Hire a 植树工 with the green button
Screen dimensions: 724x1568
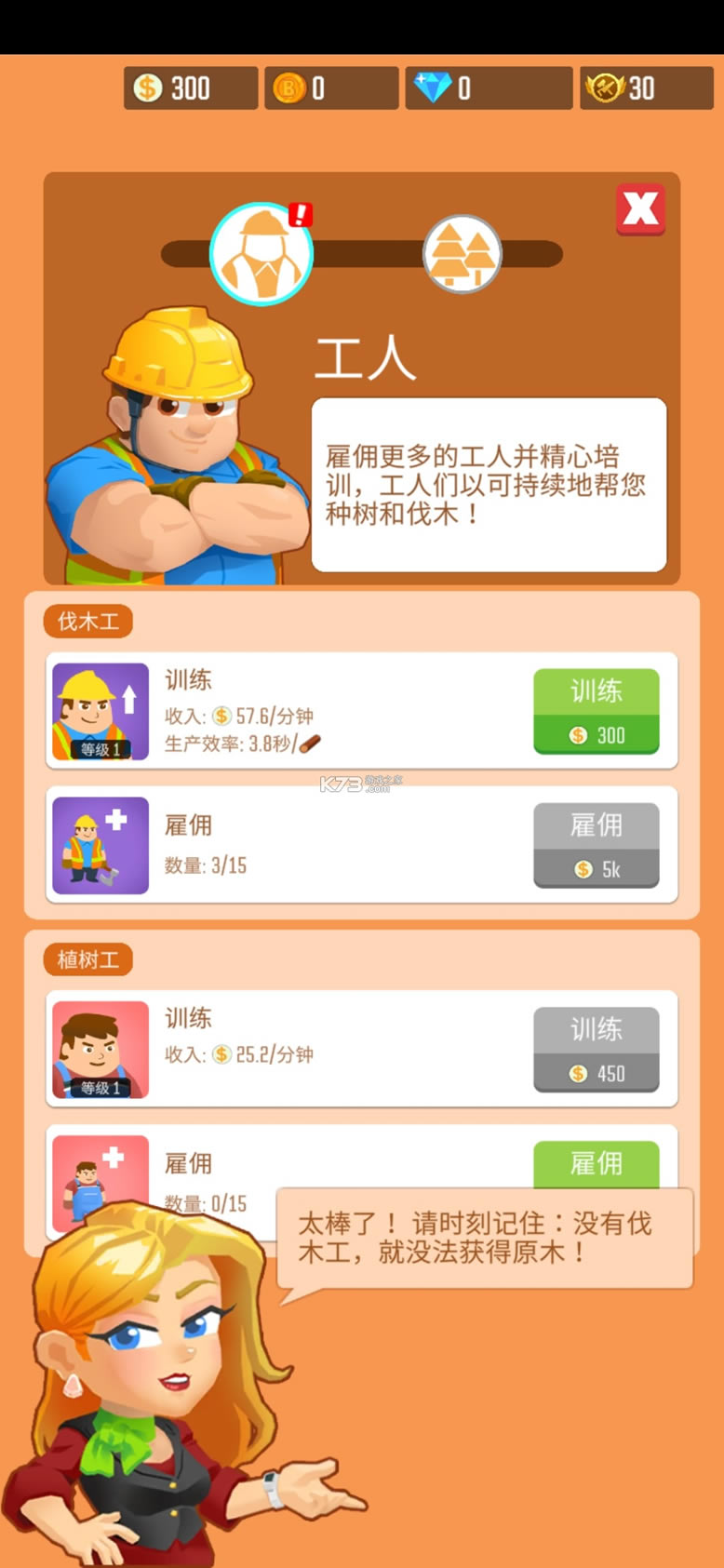click(596, 1164)
